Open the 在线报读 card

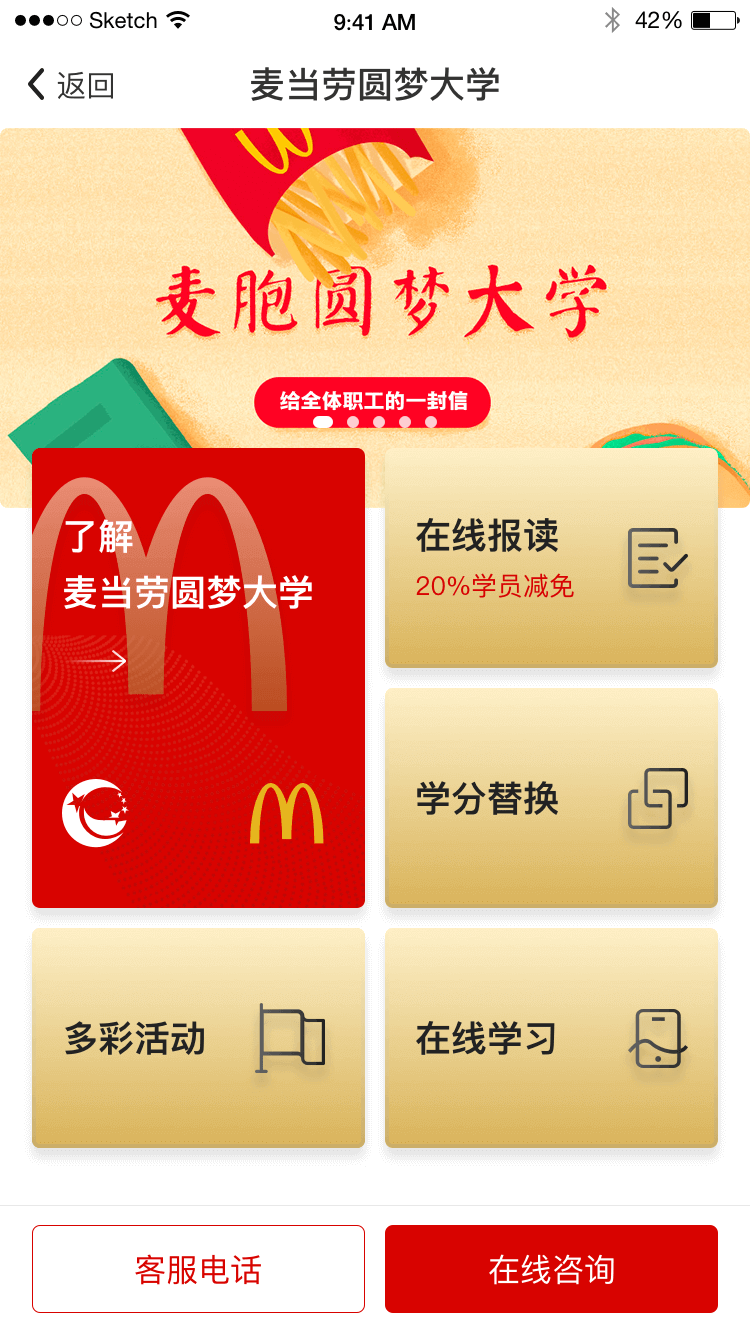tap(551, 558)
